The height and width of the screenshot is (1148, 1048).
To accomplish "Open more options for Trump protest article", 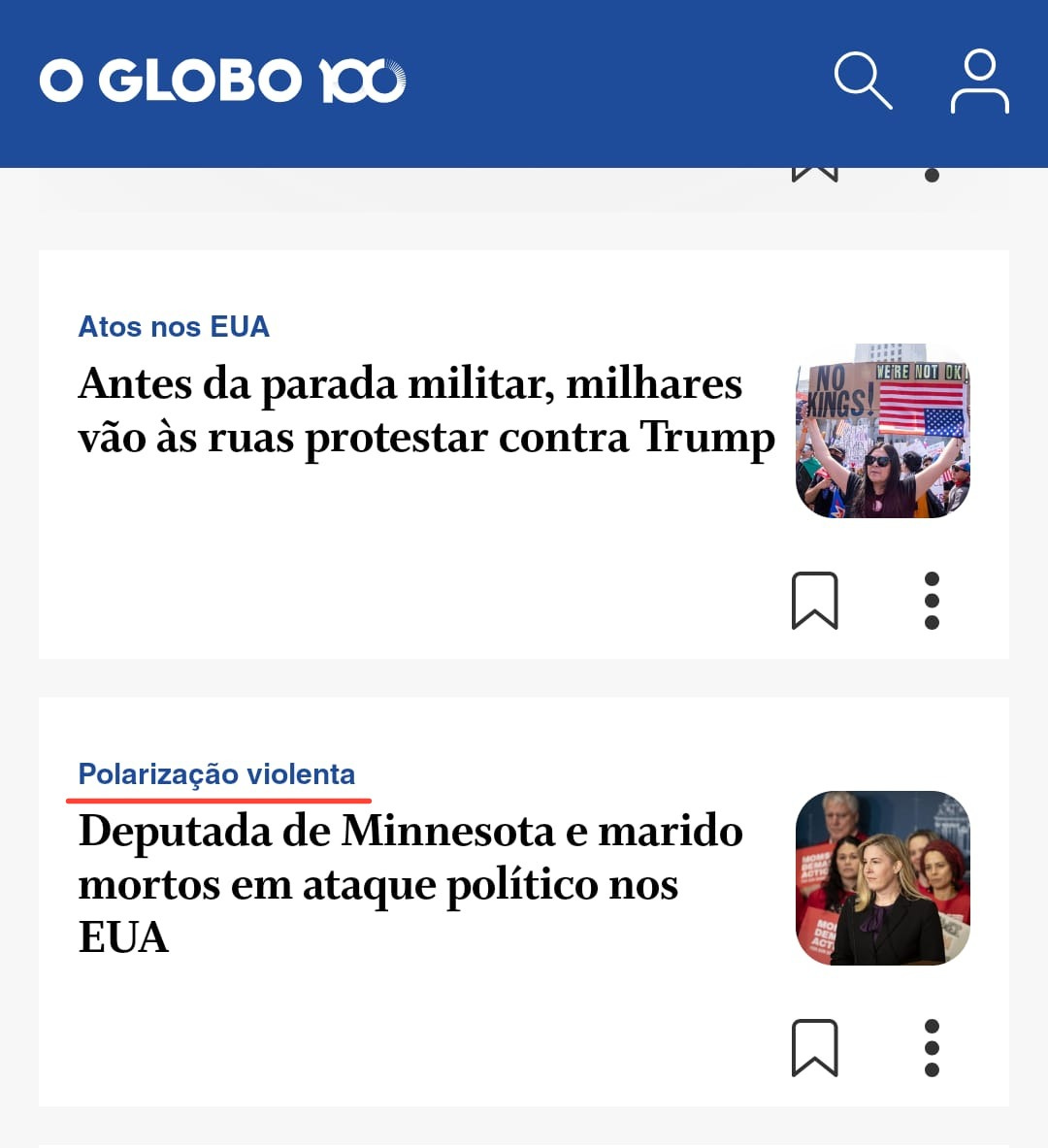I will pyautogui.click(x=932, y=601).
